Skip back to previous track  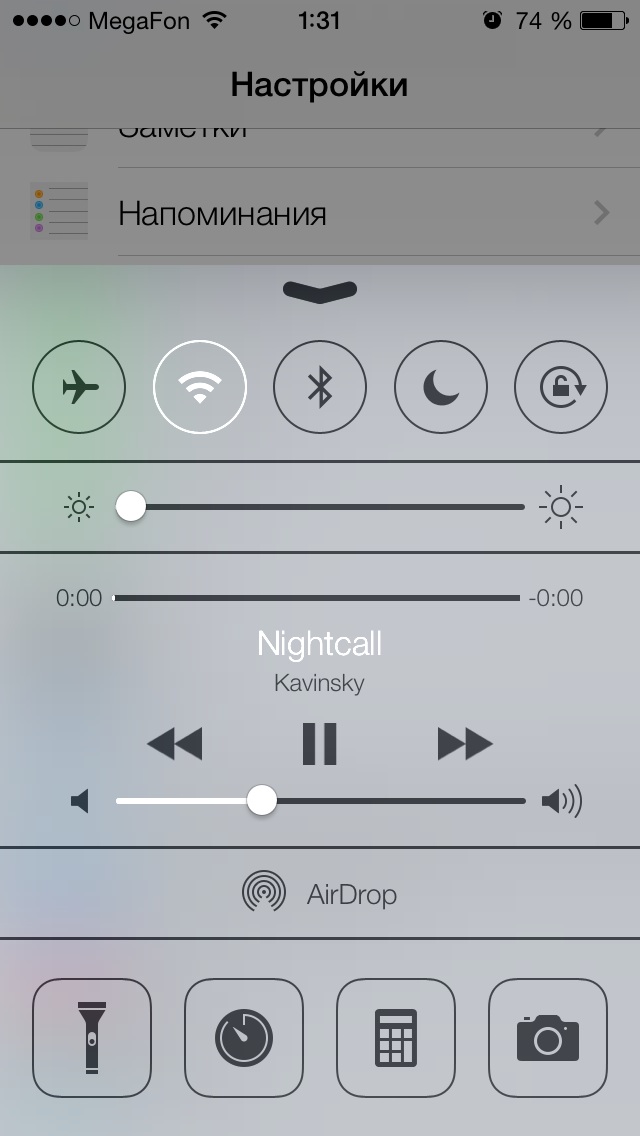[175, 744]
